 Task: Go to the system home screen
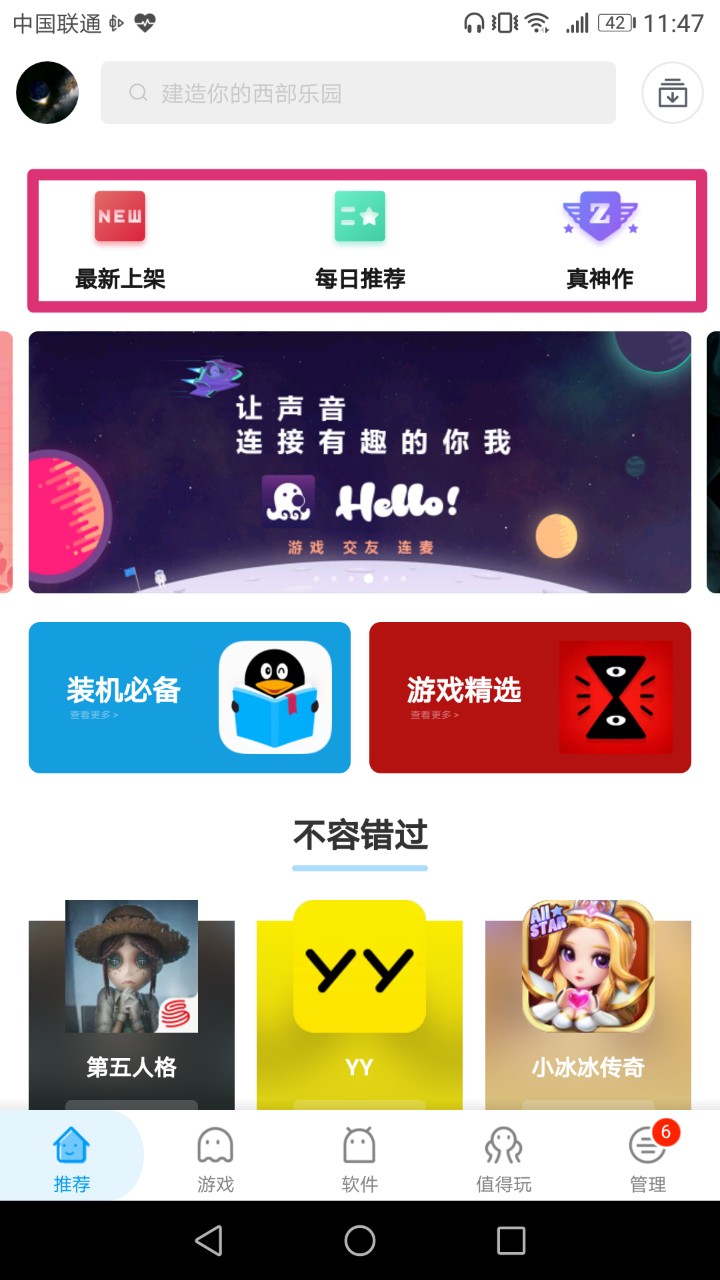[x=360, y=1241]
